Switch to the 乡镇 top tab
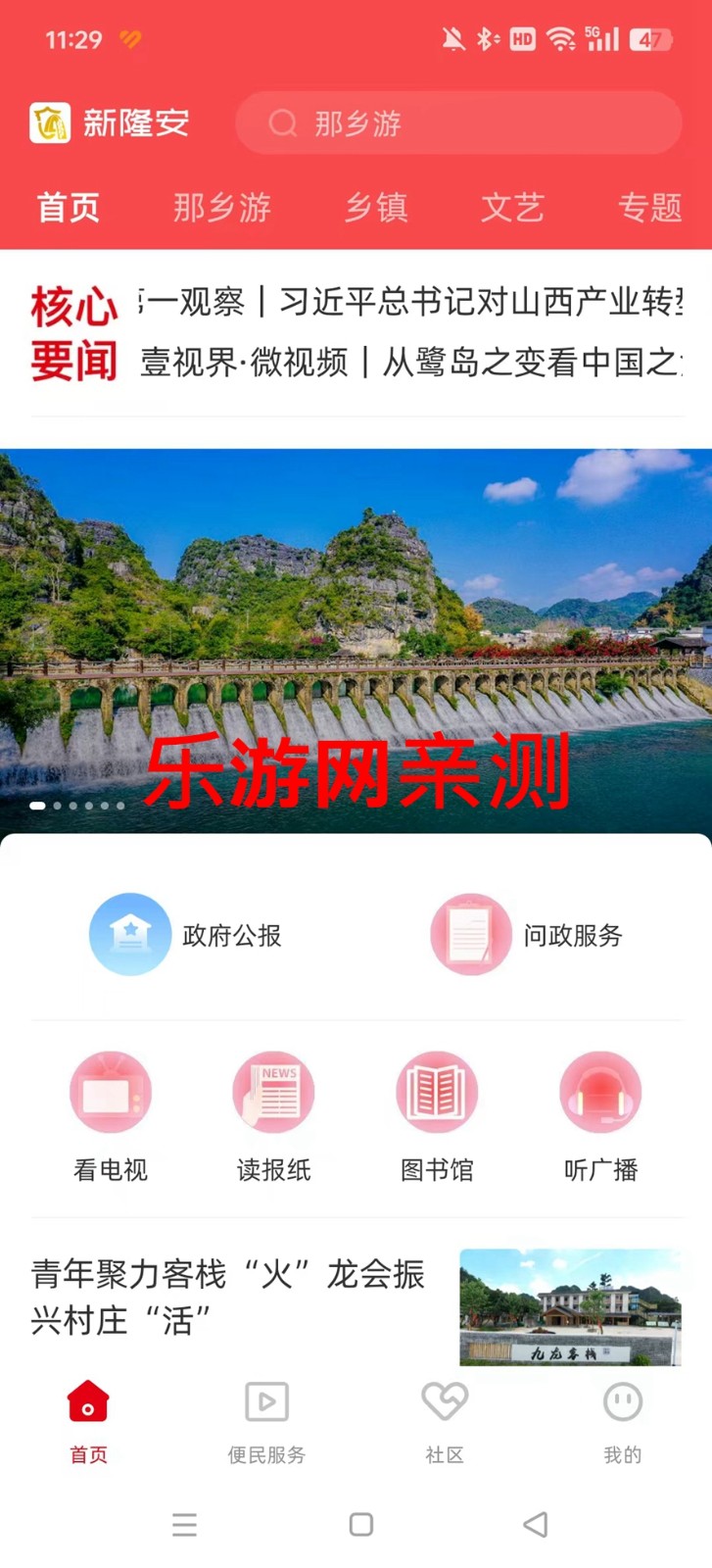Screen dimensions: 712x1568 click(x=376, y=208)
